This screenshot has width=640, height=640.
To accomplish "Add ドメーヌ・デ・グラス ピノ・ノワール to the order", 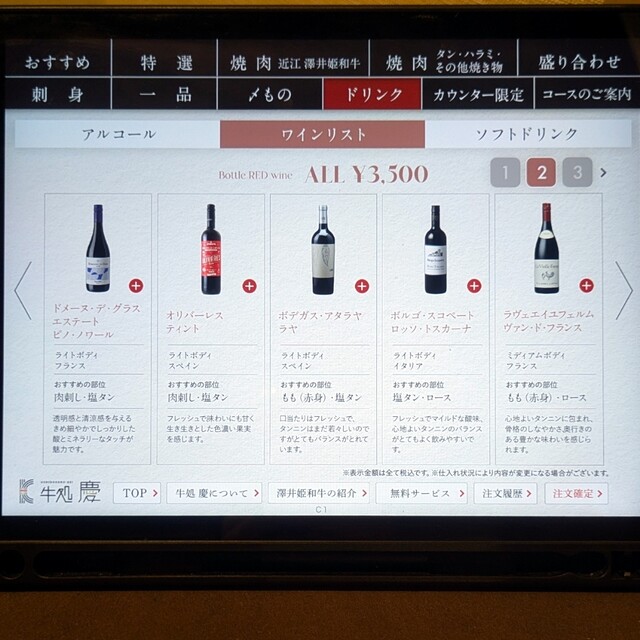I will point(136,285).
